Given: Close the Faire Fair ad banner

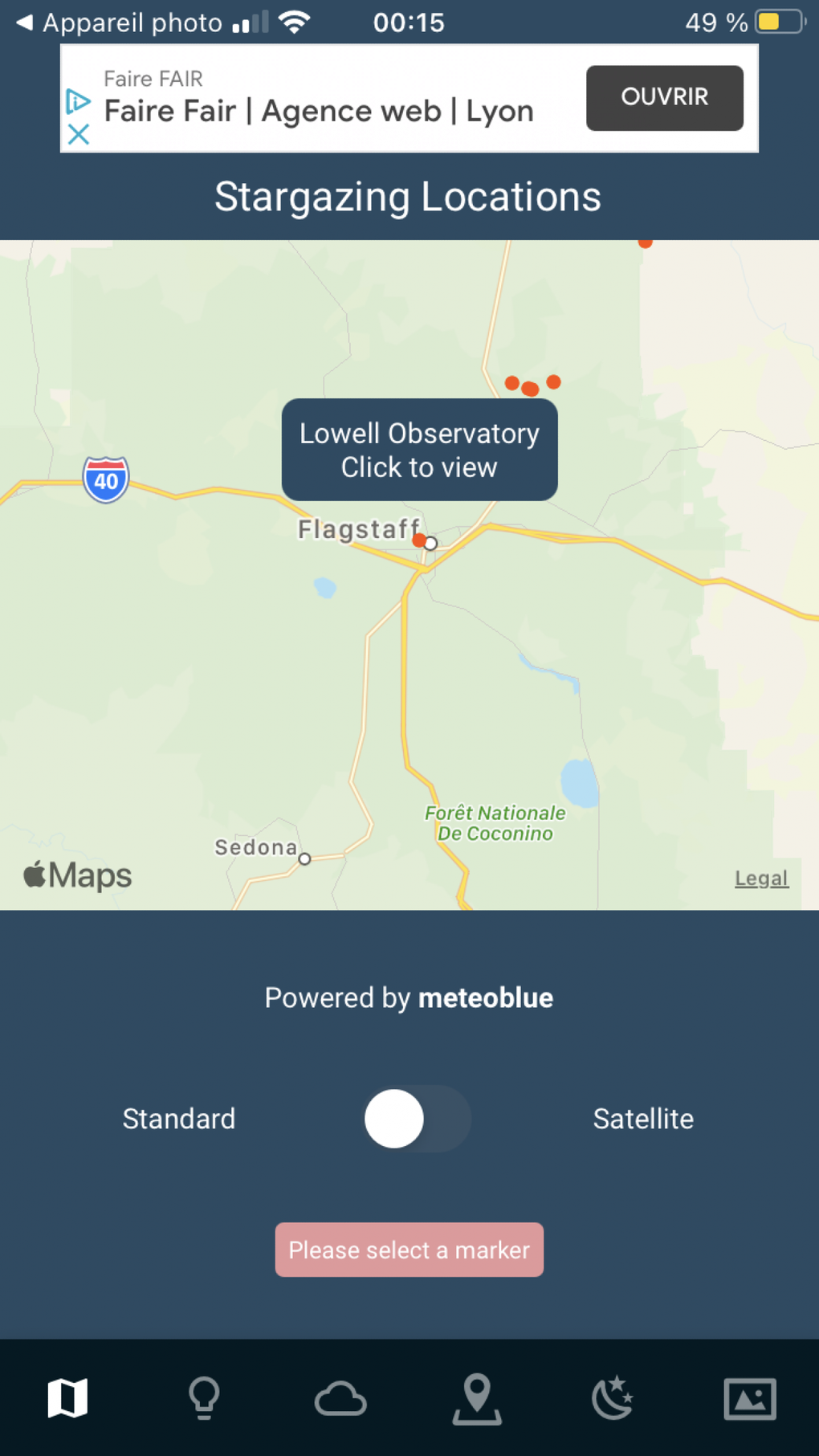Looking at the screenshot, I should click(x=79, y=134).
